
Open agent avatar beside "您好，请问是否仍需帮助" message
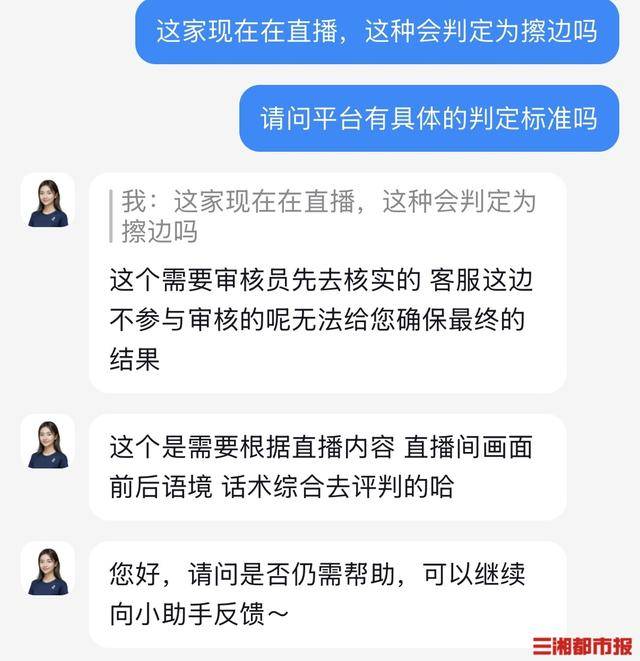click(48, 570)
